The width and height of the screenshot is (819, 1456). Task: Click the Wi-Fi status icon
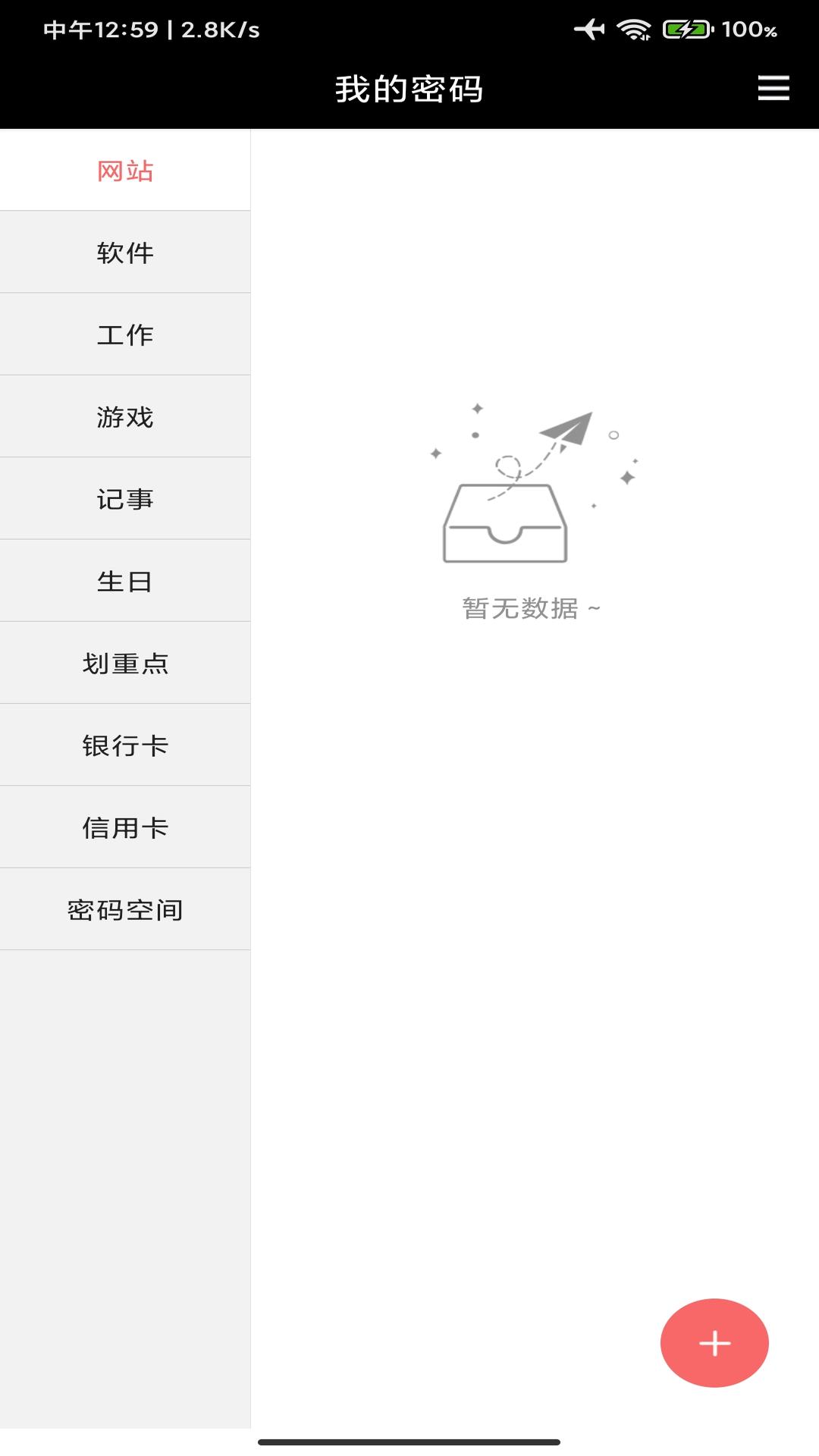tap(634, 28)
